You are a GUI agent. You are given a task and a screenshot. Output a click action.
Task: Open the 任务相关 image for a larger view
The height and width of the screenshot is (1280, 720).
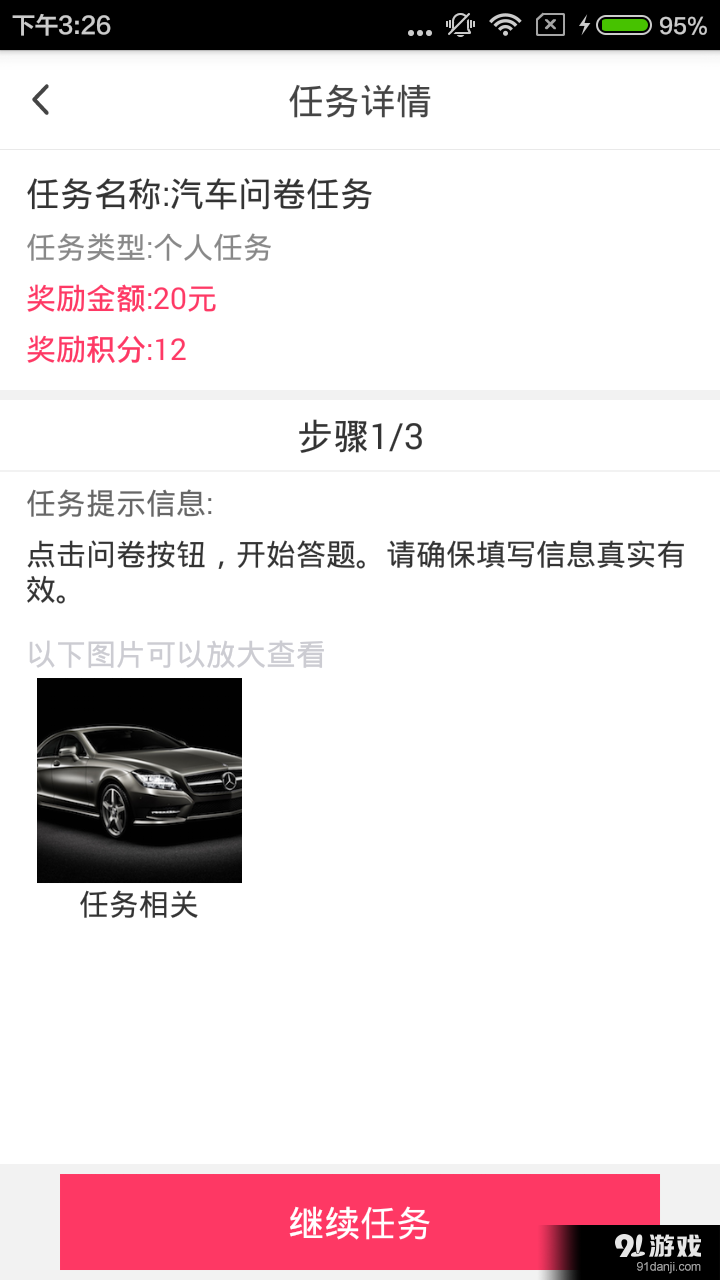tap(139, 780)
